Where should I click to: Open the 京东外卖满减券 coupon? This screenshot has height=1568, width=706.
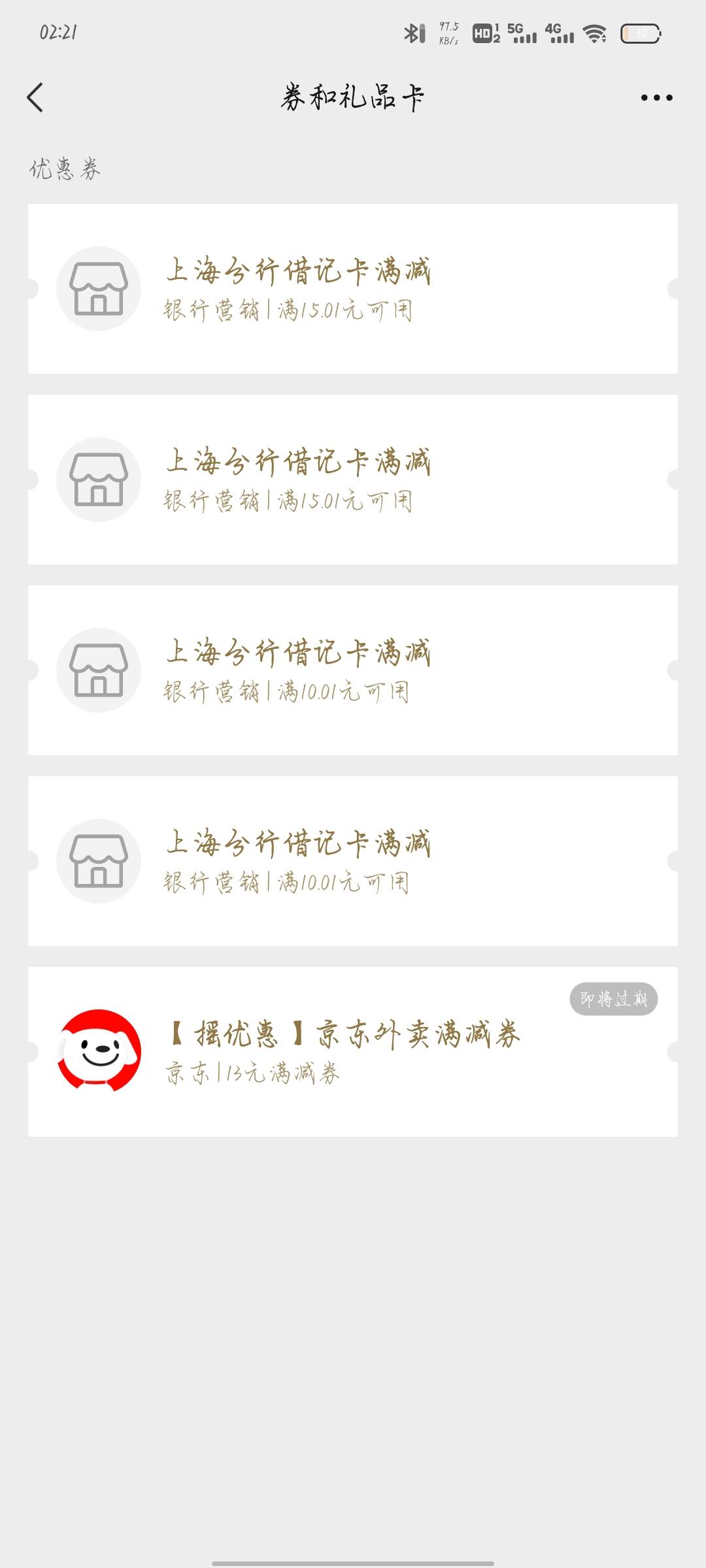pos(353,1051)
